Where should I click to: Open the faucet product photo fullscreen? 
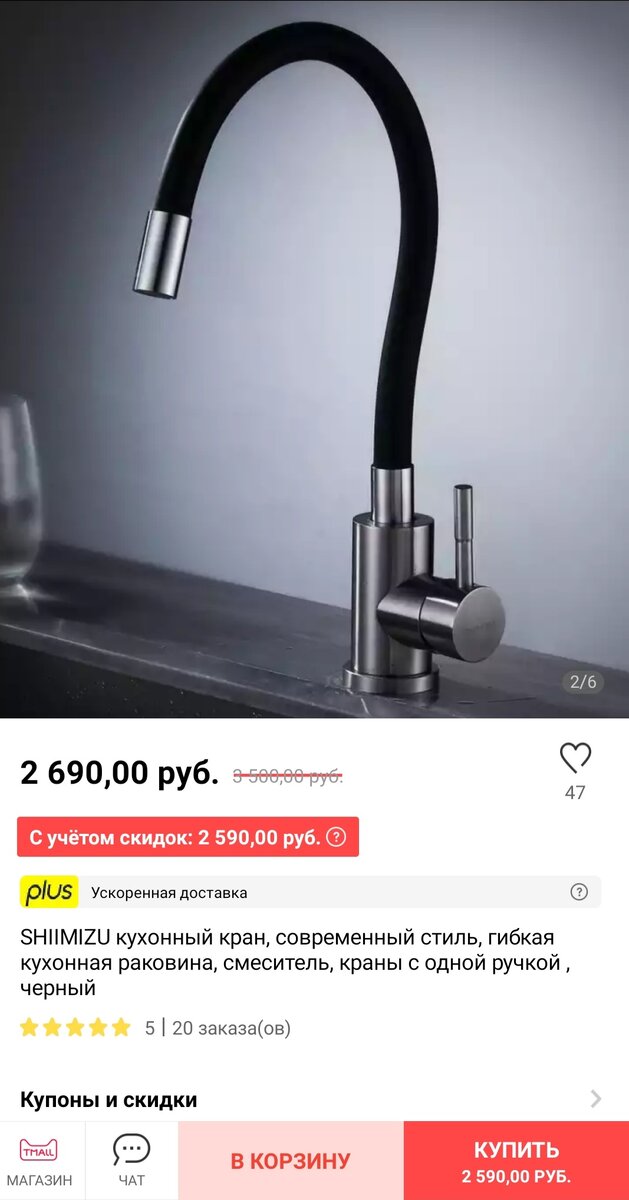[x=314, y=360]
